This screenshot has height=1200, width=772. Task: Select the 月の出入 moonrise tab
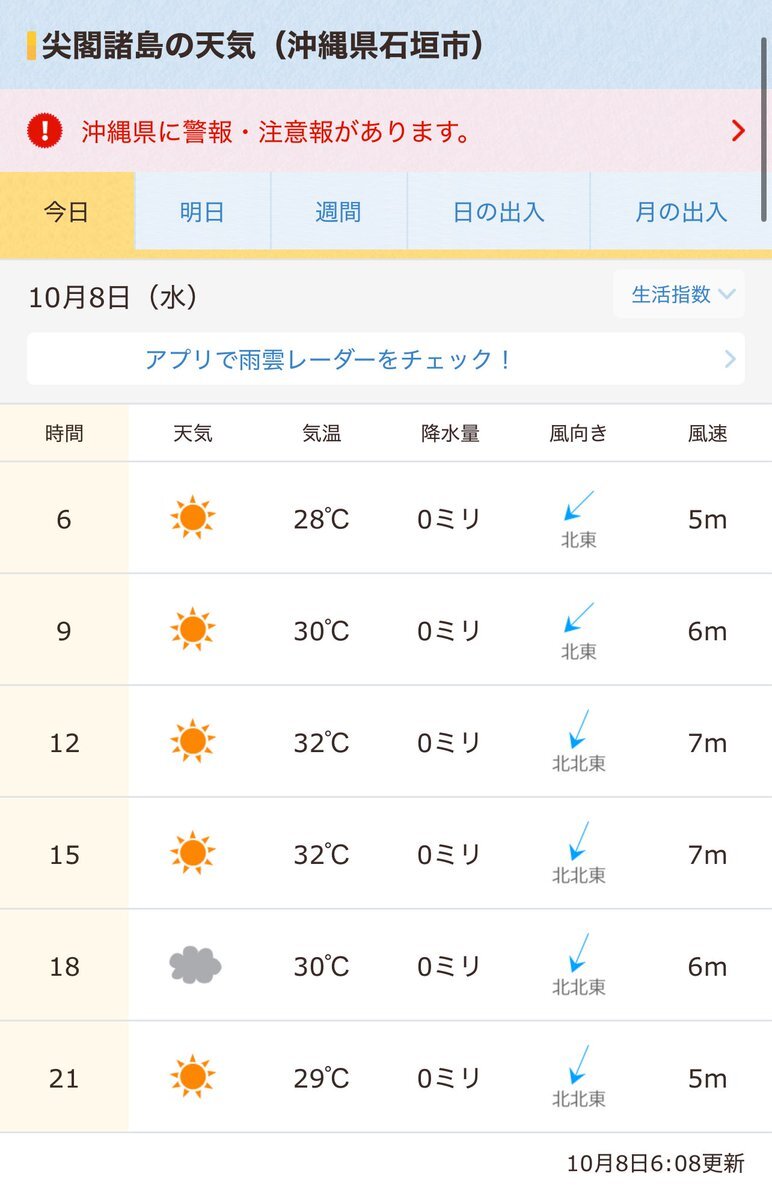[x=680, y=212]
